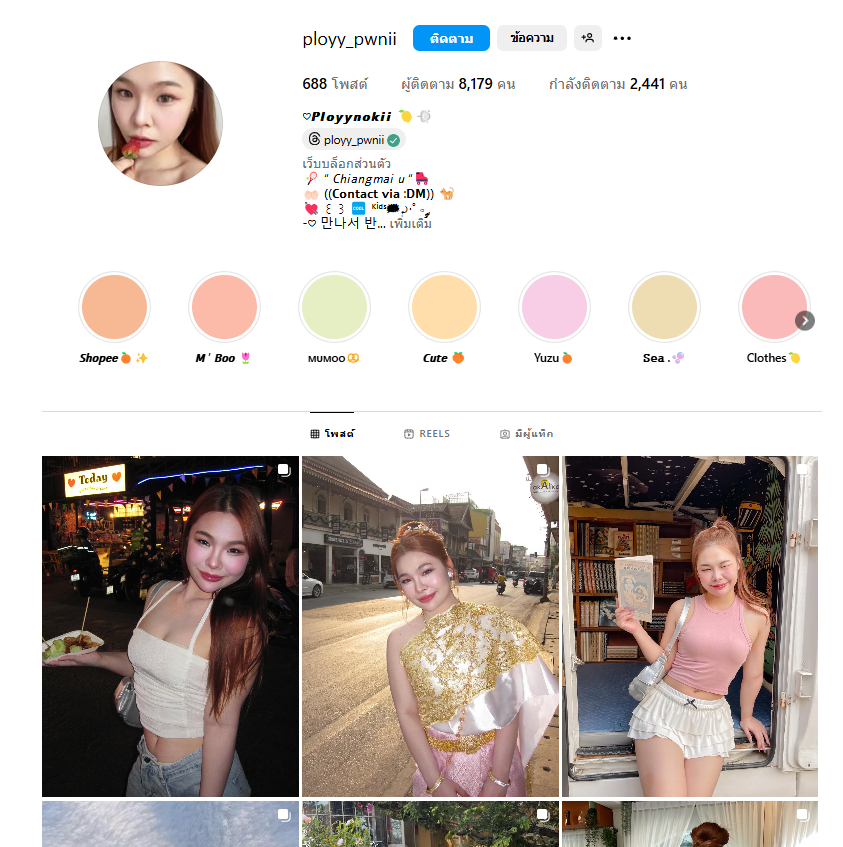Open the Cute story highlight

click(x=444, y=307)
